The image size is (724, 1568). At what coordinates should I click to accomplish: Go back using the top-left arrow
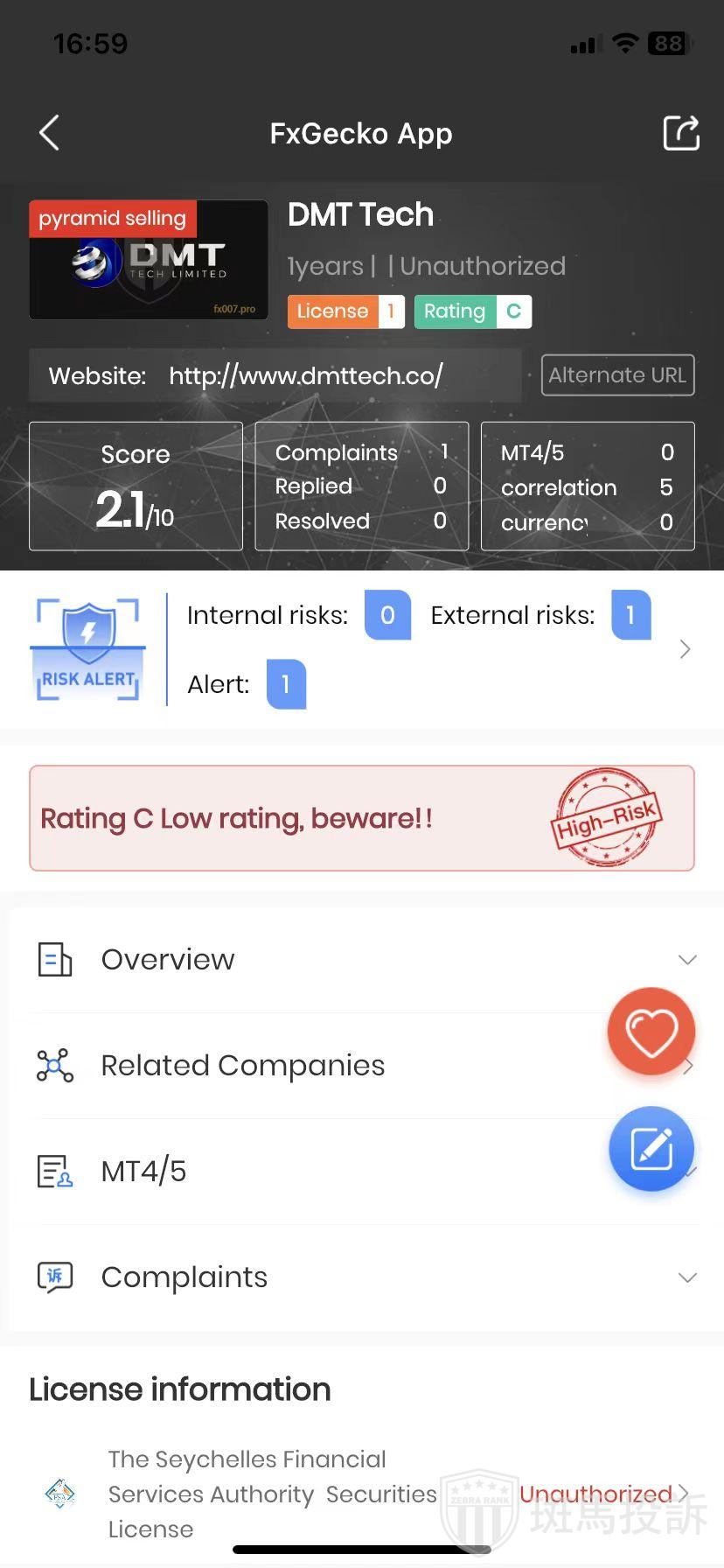[x=50, y=133]
